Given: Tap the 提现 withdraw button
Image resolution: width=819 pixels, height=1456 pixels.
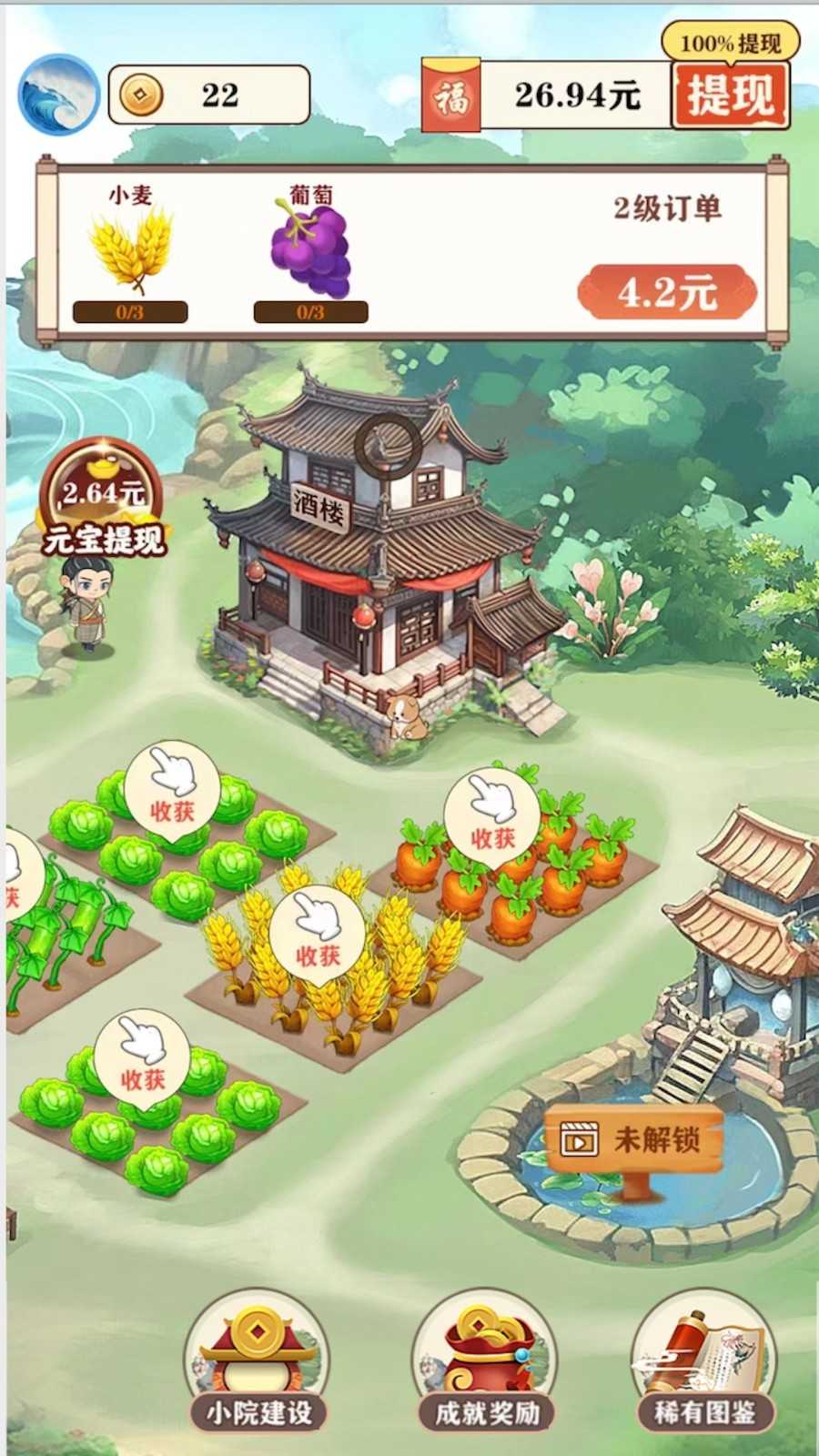Looking at the screenshot, I should click(730, 95).
